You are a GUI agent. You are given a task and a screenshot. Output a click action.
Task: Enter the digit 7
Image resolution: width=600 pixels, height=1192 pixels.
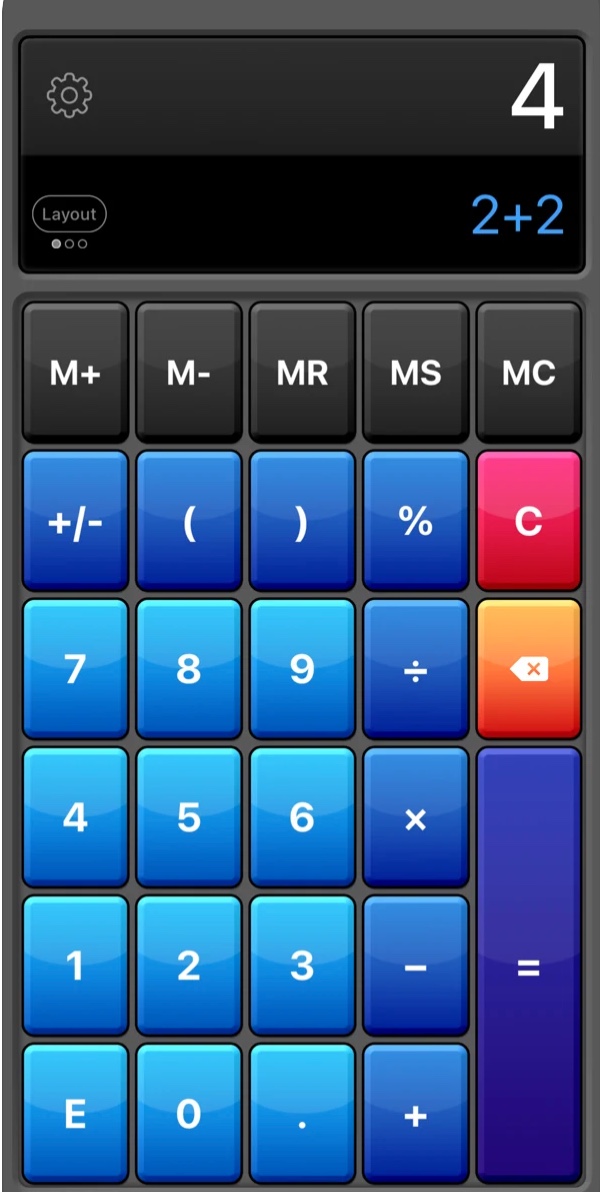(75, 669)
